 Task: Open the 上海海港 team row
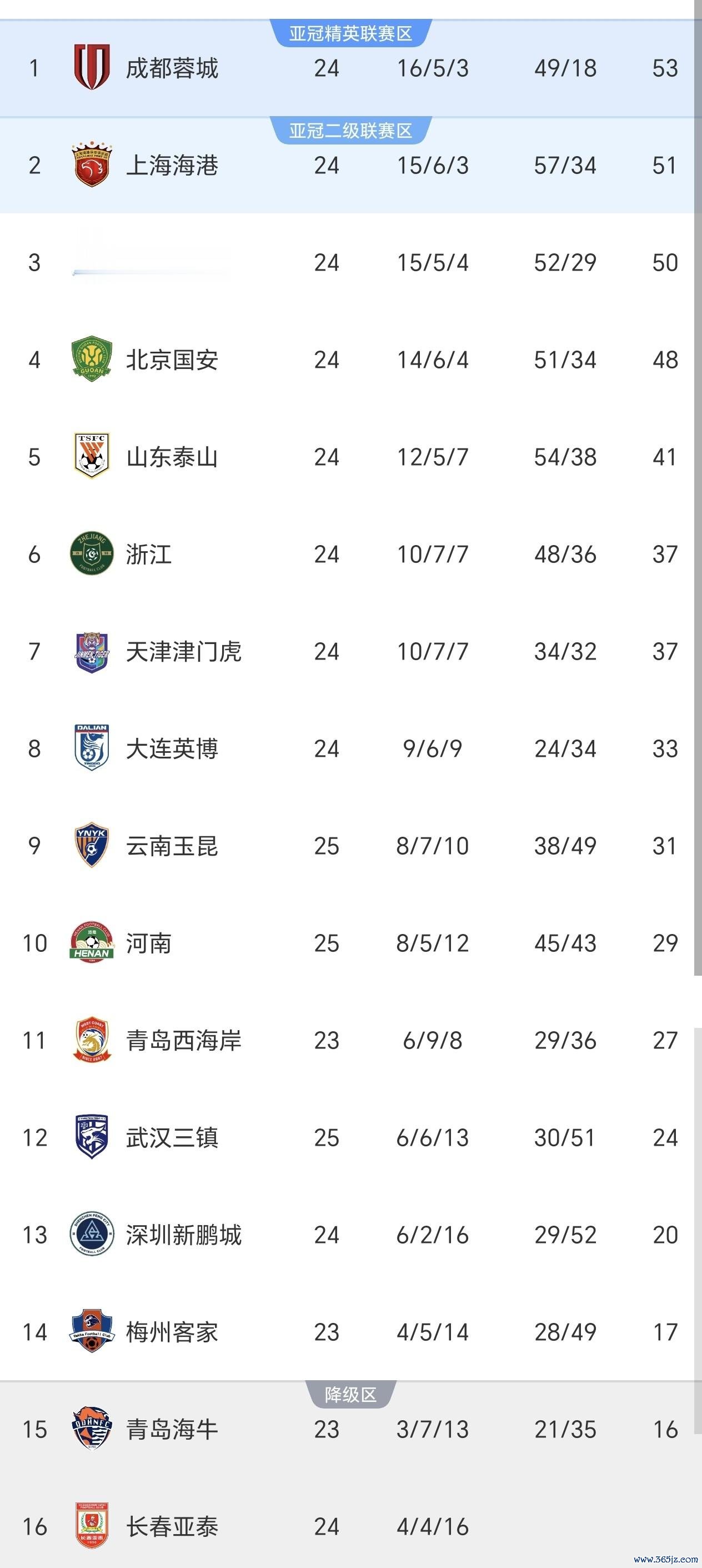[172, 166]
